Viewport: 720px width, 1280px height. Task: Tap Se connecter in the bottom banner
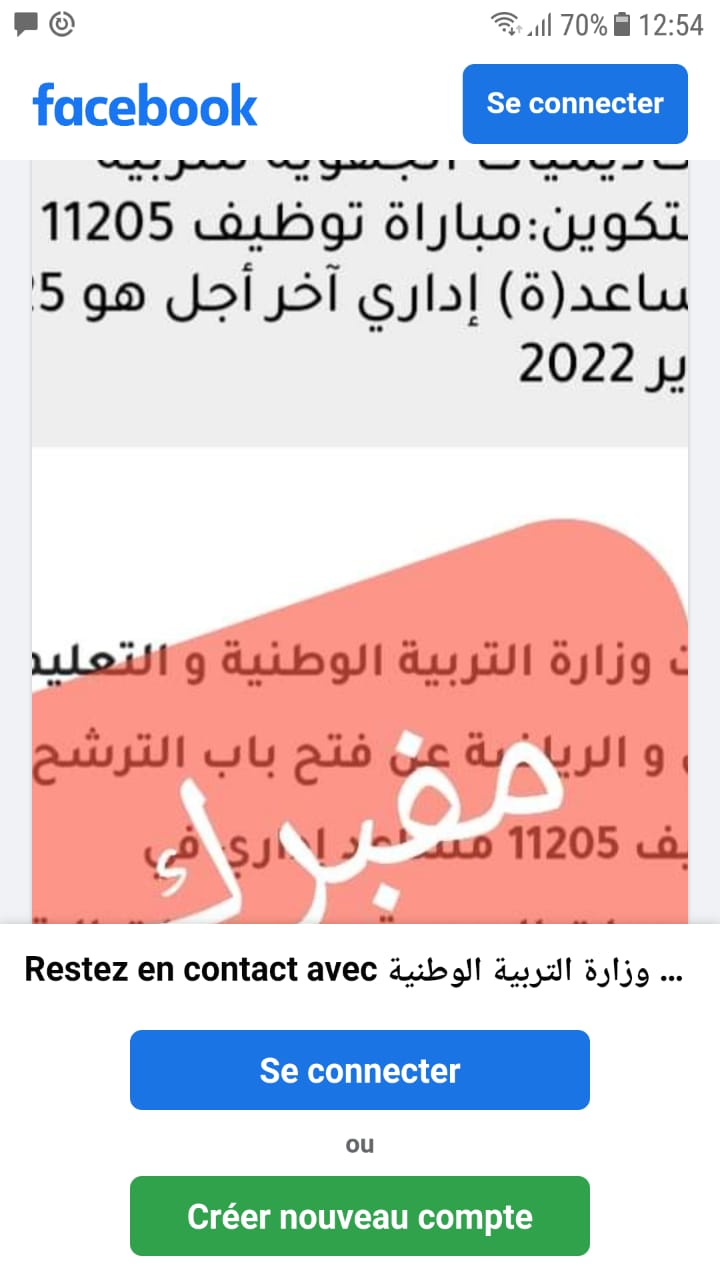tap(360, 1070)
